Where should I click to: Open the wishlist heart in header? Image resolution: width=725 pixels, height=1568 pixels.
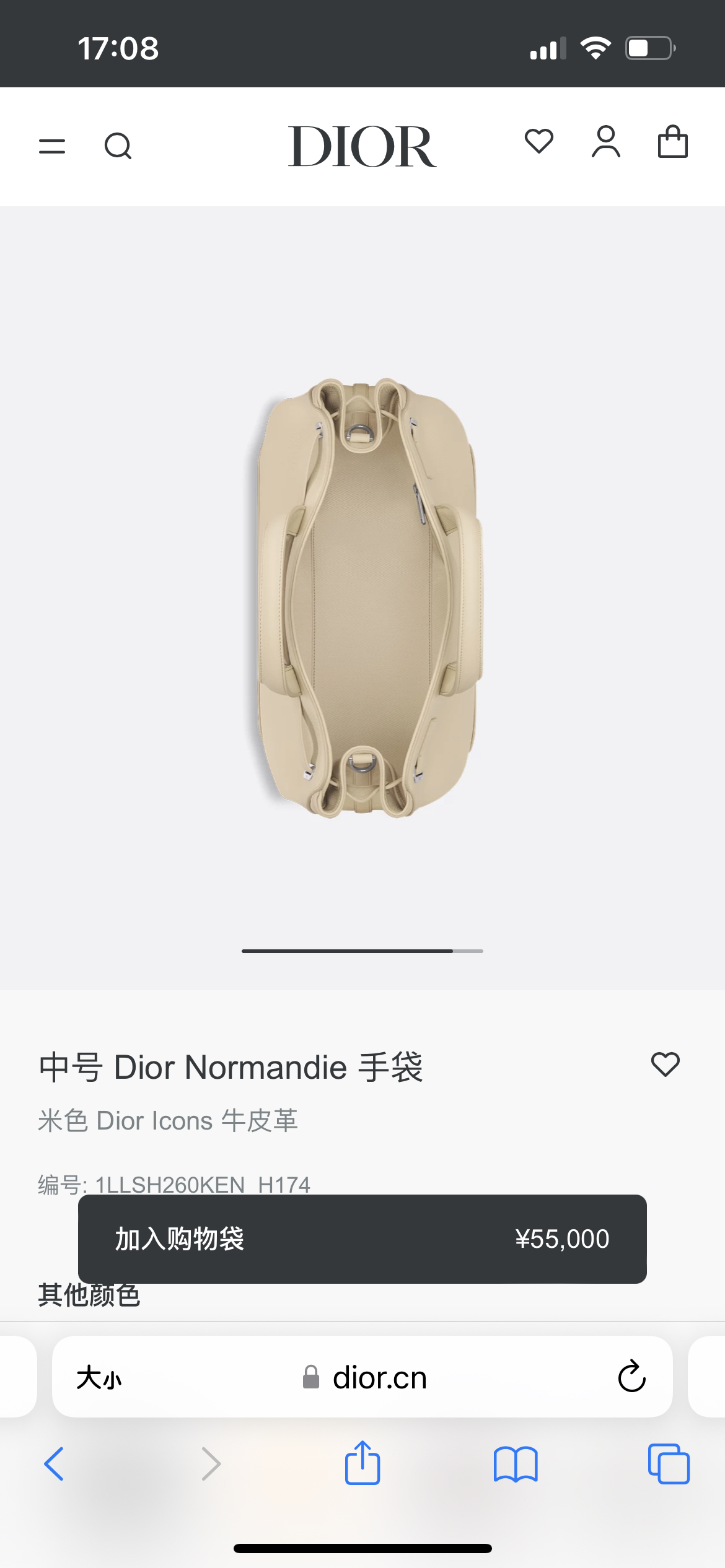[538, 142]
